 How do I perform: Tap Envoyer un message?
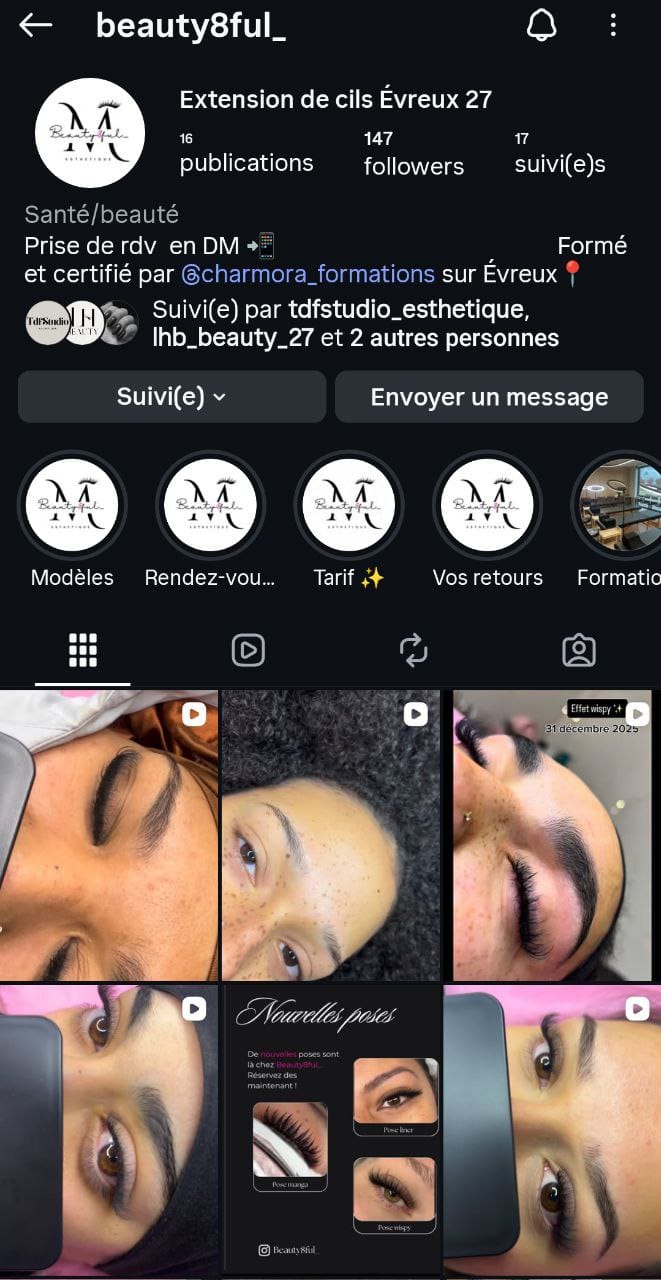488,397
